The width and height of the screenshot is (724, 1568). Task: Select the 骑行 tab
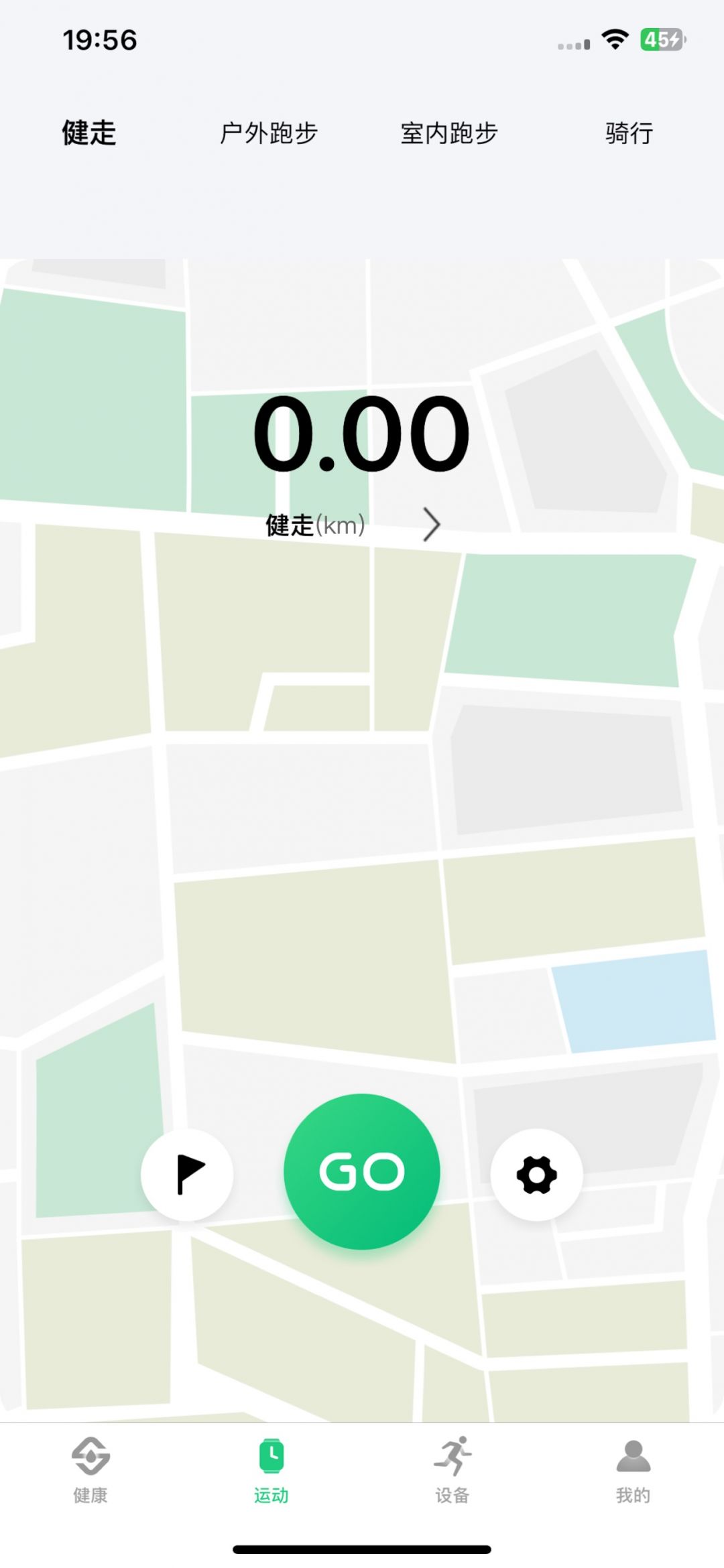pos(629,133)
